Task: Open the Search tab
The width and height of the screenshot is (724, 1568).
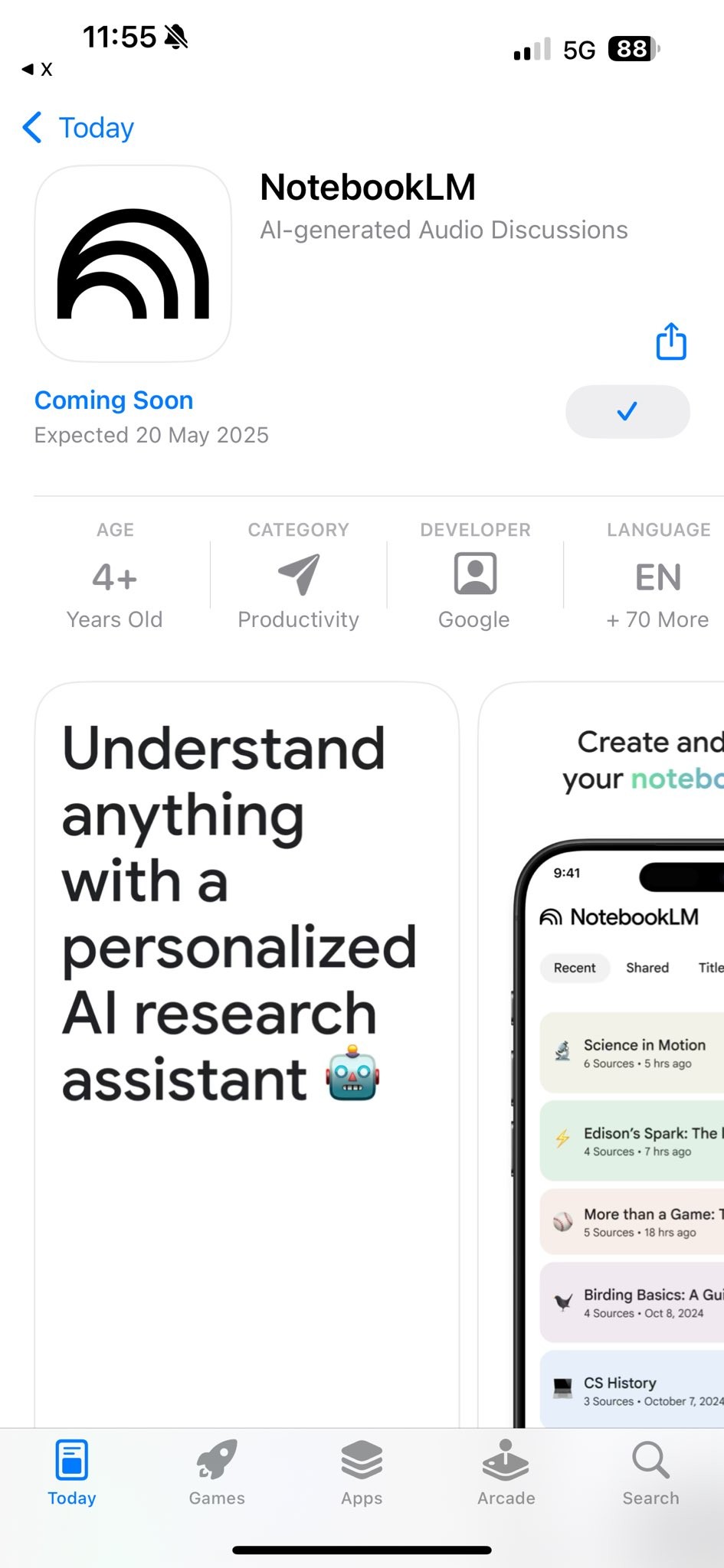Action: click(650, 1473)
